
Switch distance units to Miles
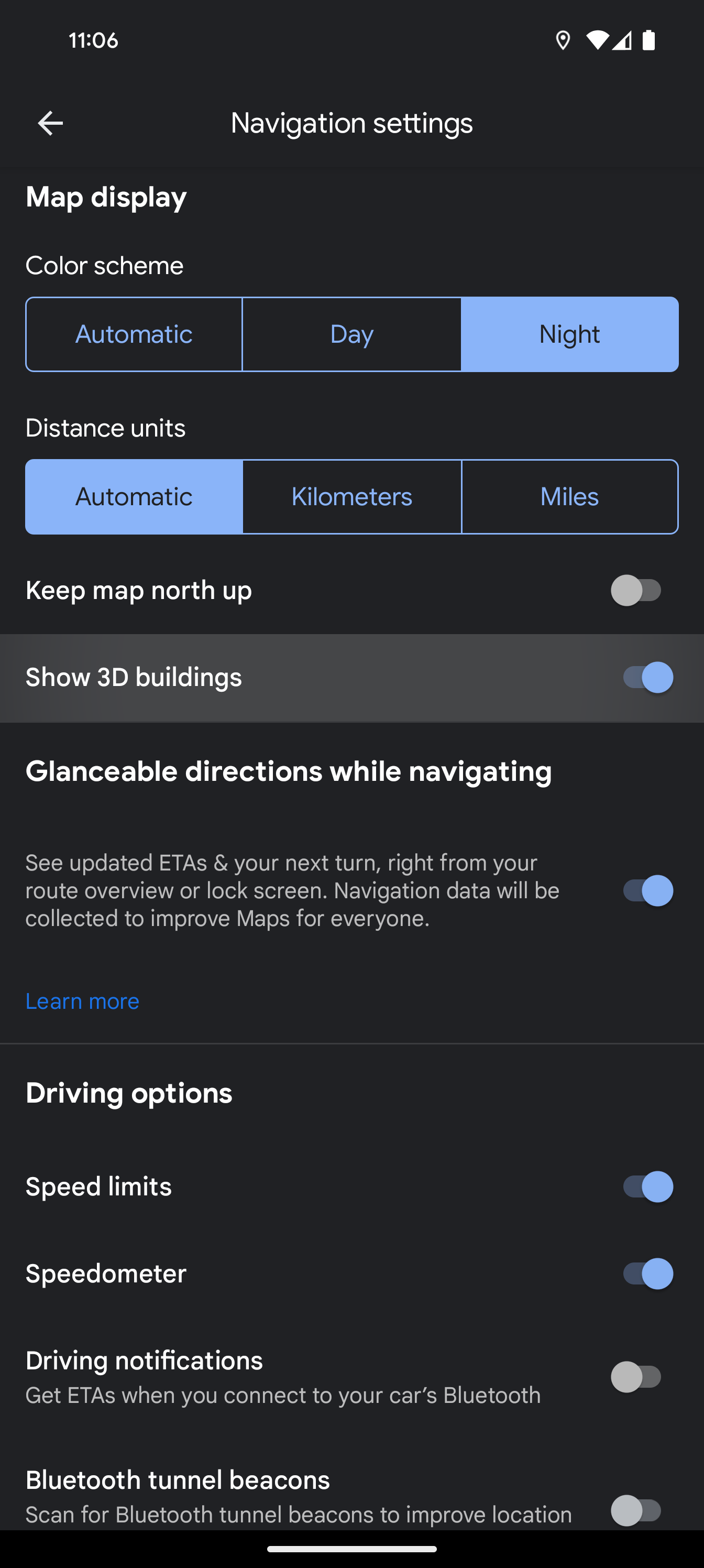[x=569, y=497]
